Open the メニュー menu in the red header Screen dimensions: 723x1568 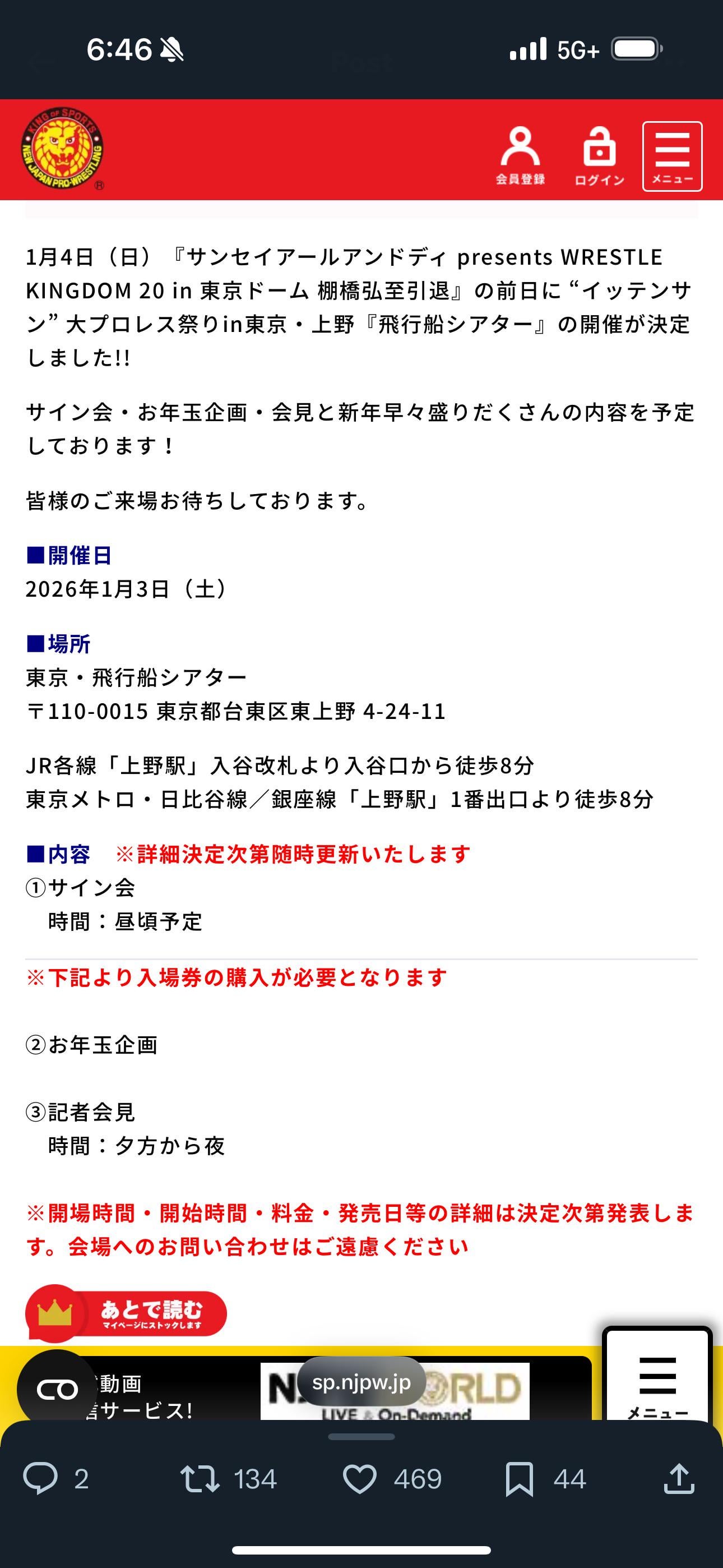672,156
